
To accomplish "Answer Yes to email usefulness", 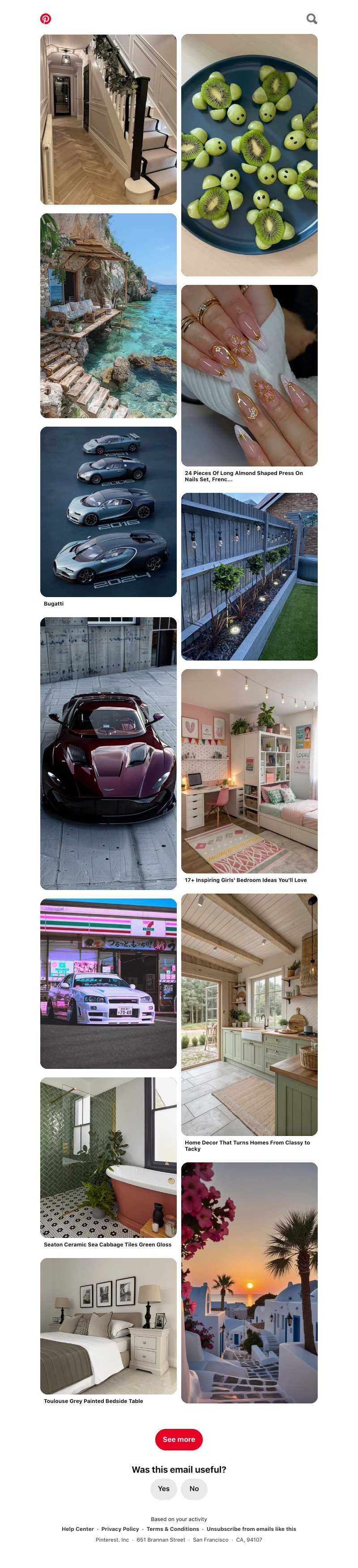I will click(x=163, y=1488).
